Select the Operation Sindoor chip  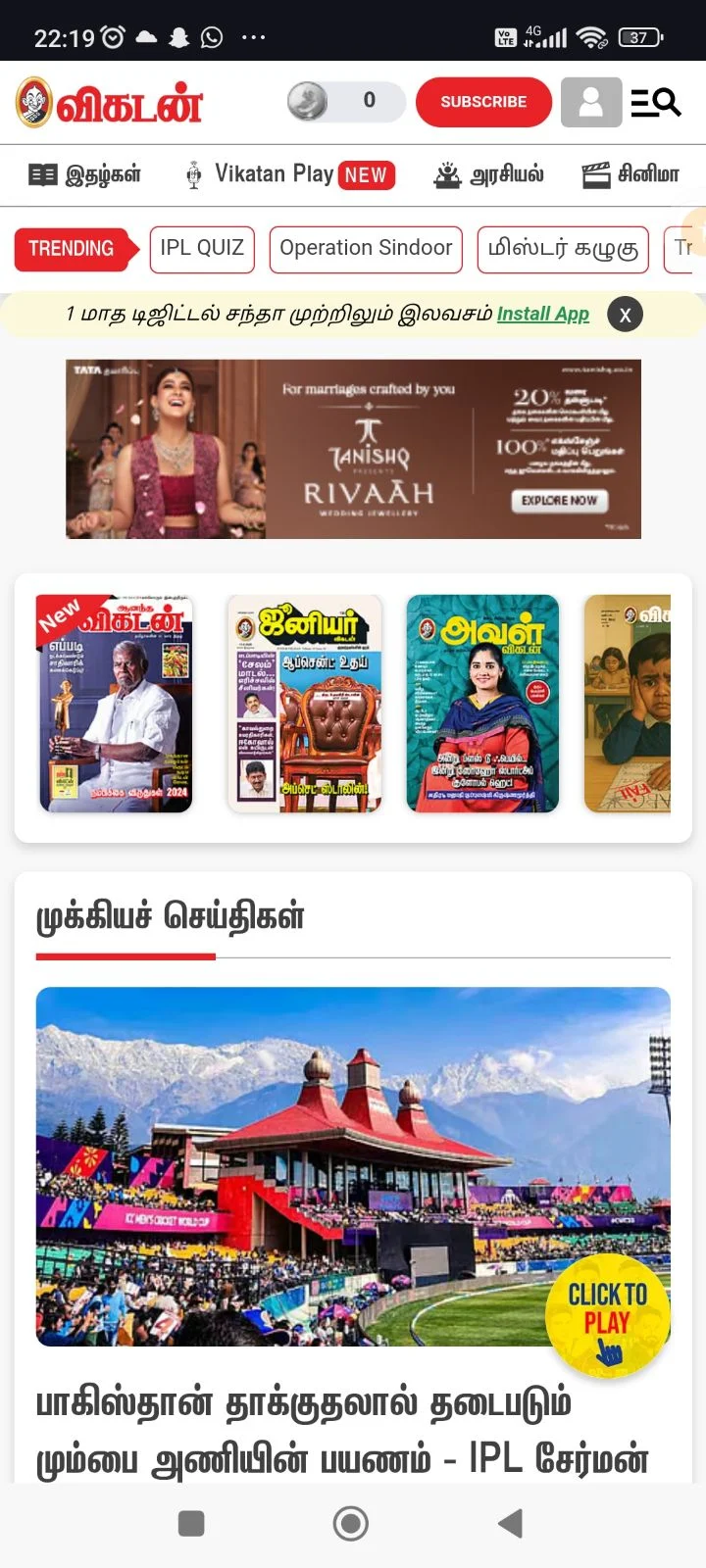[366, 249]
